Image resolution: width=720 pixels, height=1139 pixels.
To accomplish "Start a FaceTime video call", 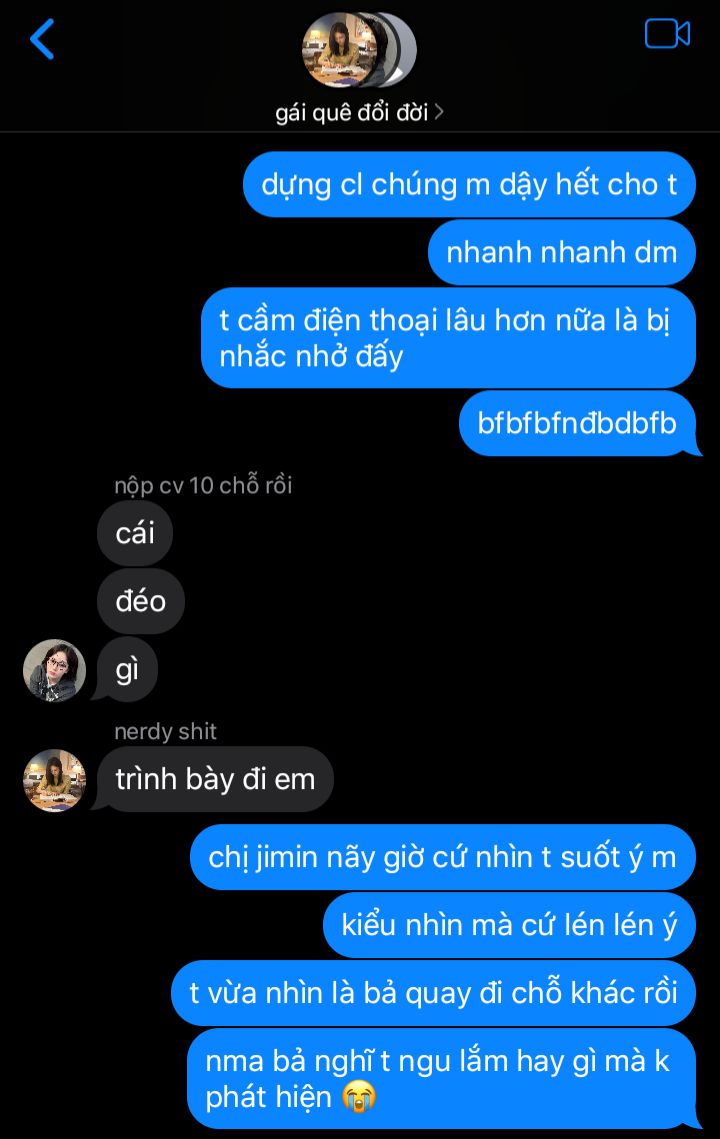I will 667,34.
